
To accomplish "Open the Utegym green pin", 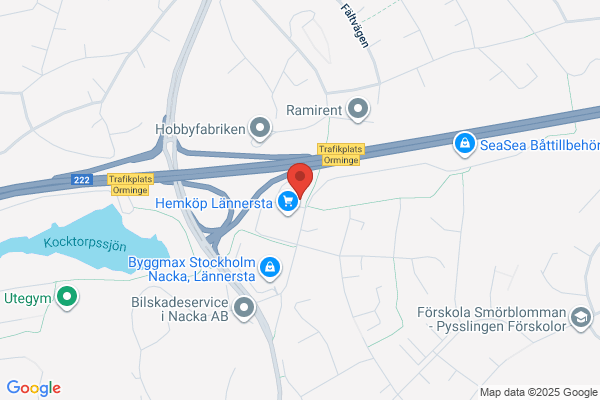I will 67,297.
